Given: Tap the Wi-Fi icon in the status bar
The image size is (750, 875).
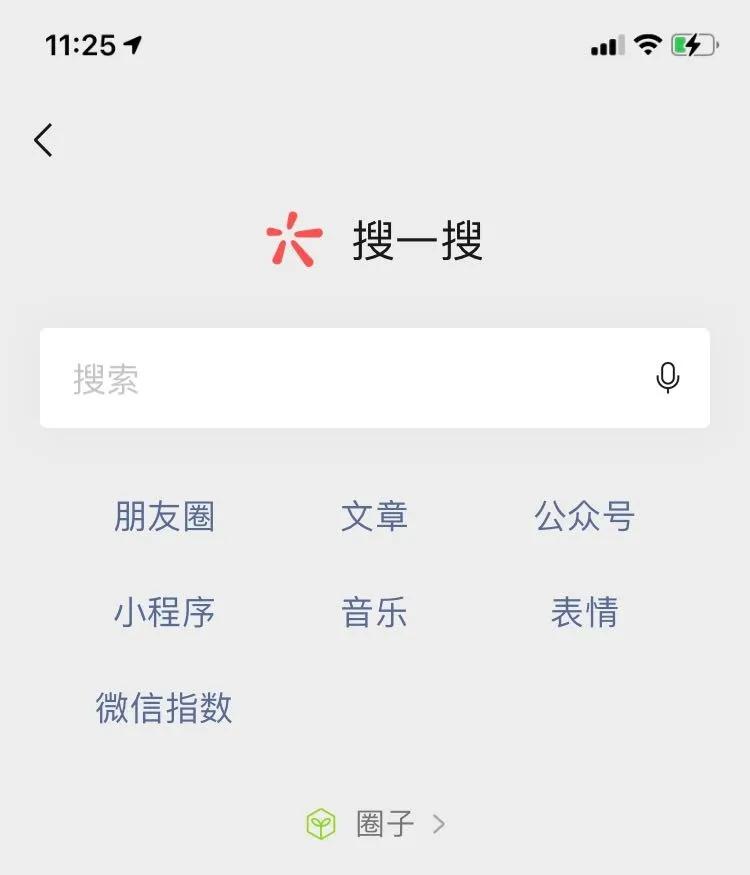Looking at the screenshot, I should pyautogui.click(x=649, y=43).
